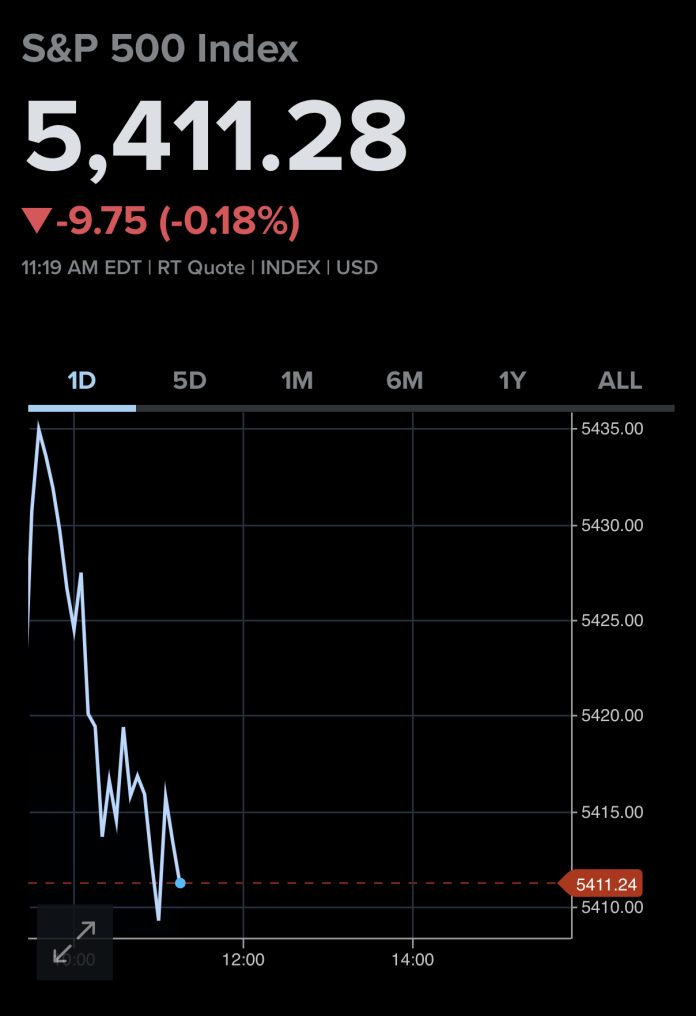Show the 1M chart view
This screenshot has width=696, height=1016.
297,381
